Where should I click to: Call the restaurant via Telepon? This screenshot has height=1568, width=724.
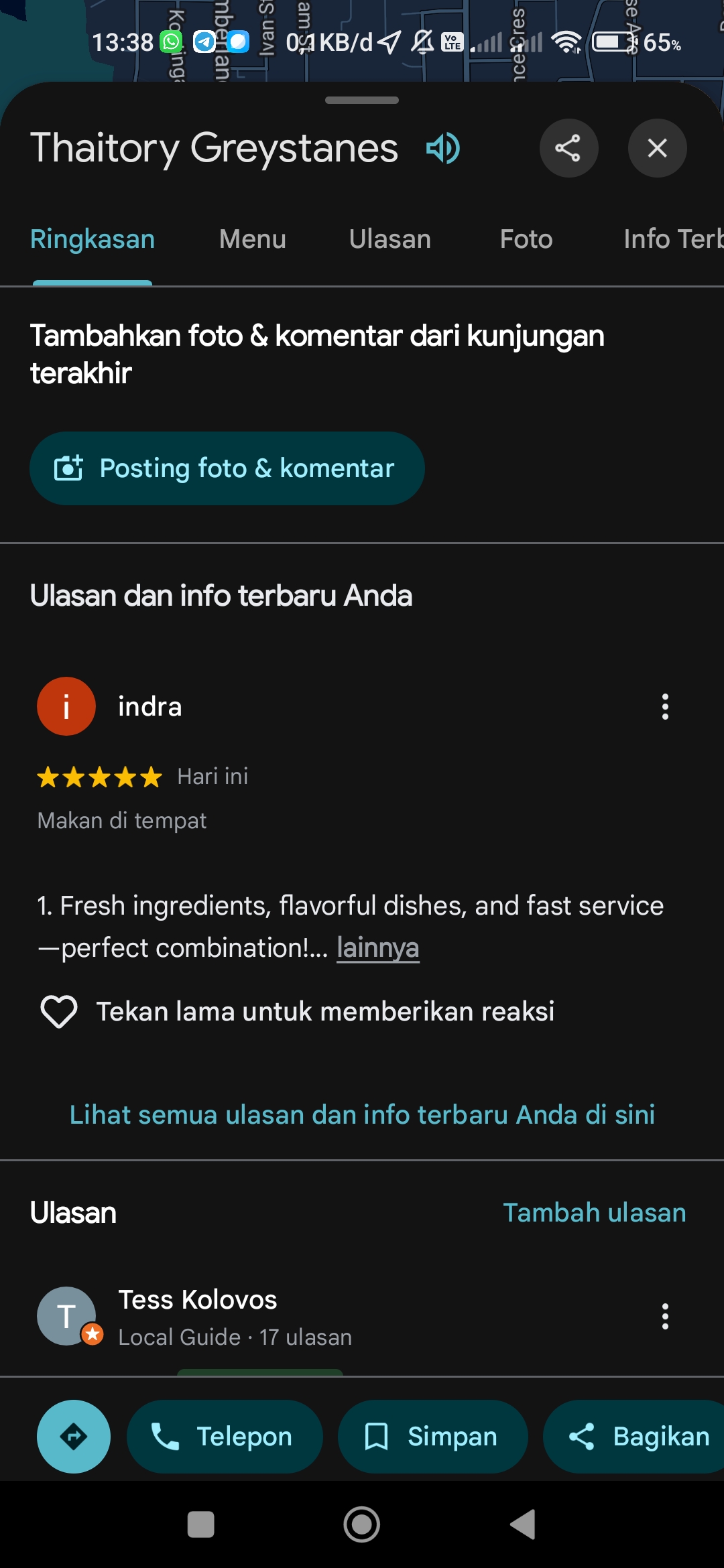225,1436
